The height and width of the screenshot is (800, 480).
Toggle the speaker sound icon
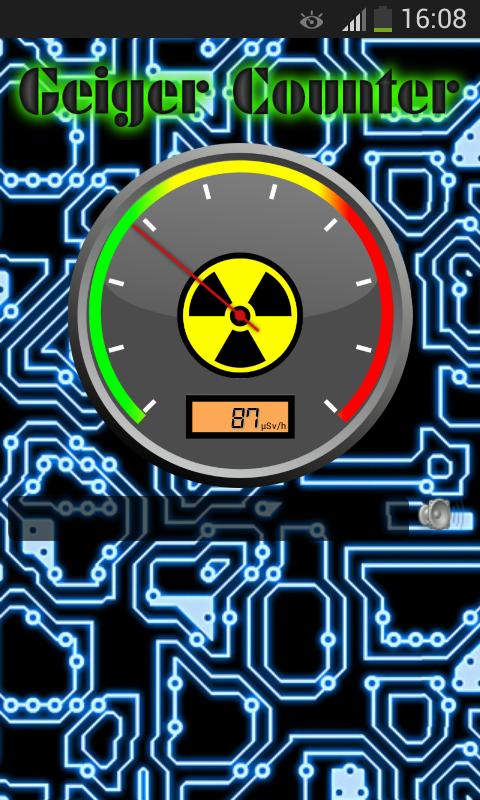click(441, 514)
